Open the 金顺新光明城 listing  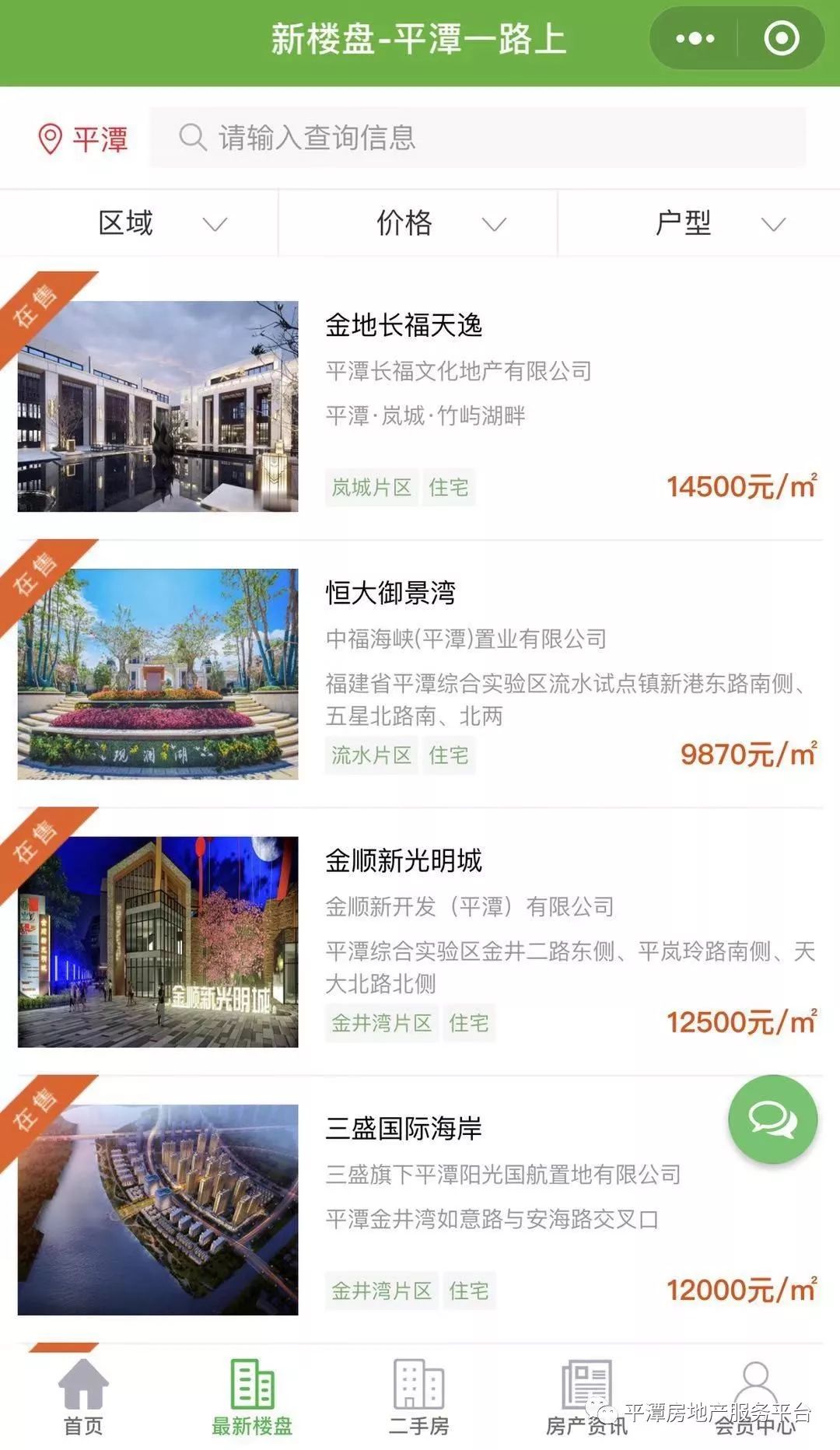coord(404,860)
